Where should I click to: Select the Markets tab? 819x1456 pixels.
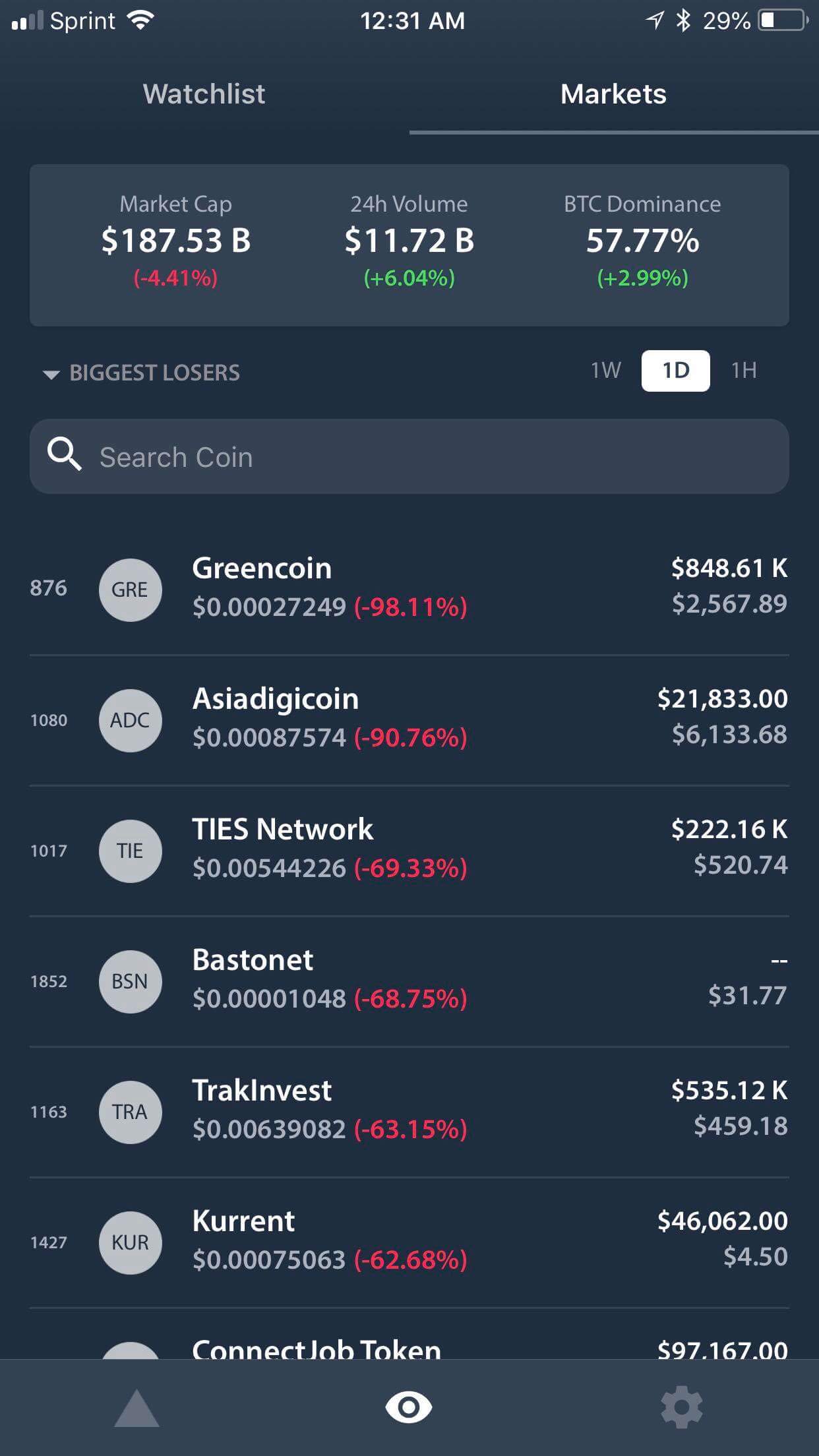click(613, 94)
